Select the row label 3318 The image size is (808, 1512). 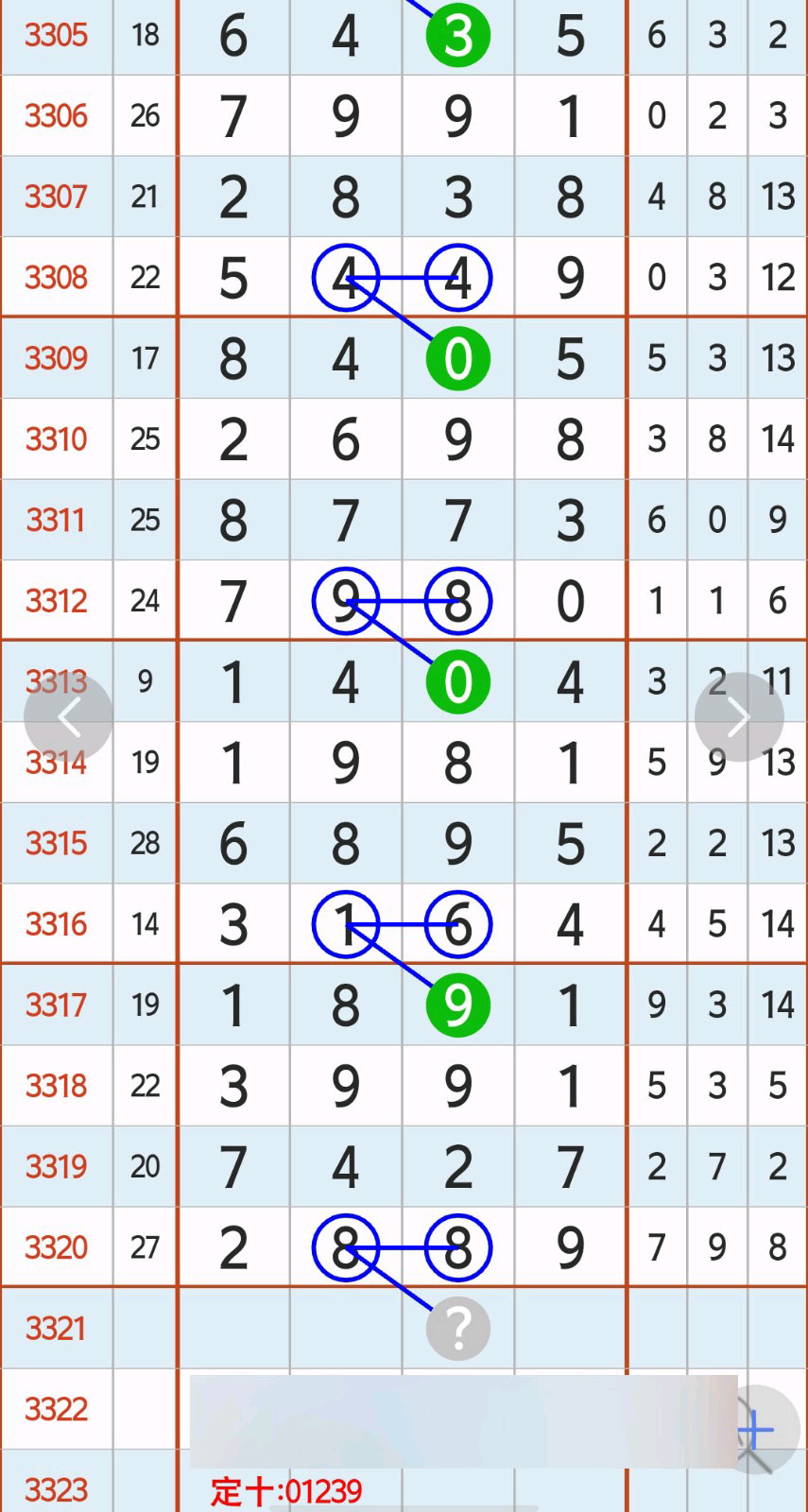pos(56,1085)
